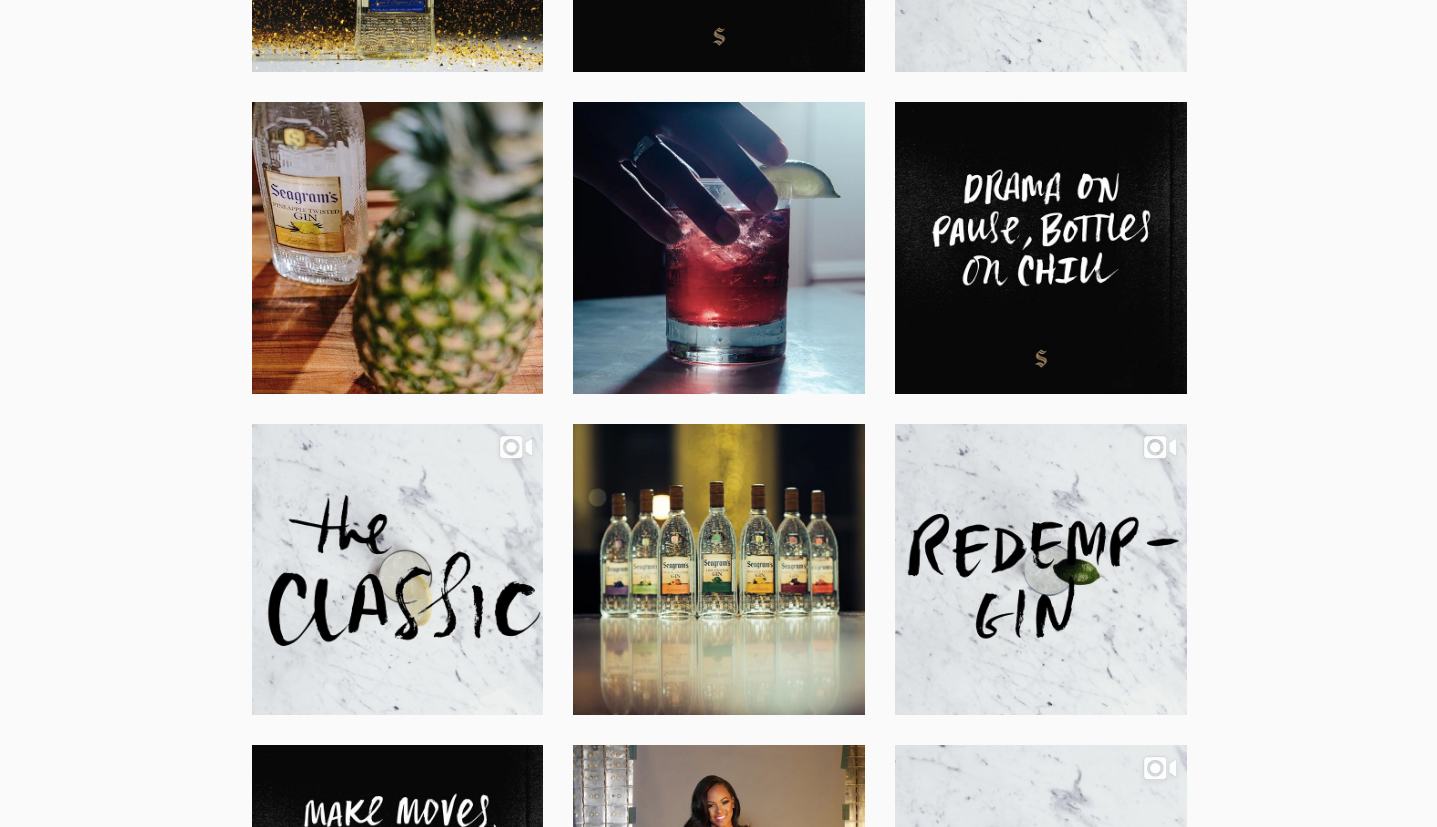Open the Seagram's pineapple gin bottle post
Image resolution: width=1437 pixels, height=827 pixels.
click(x=397, y=247)
